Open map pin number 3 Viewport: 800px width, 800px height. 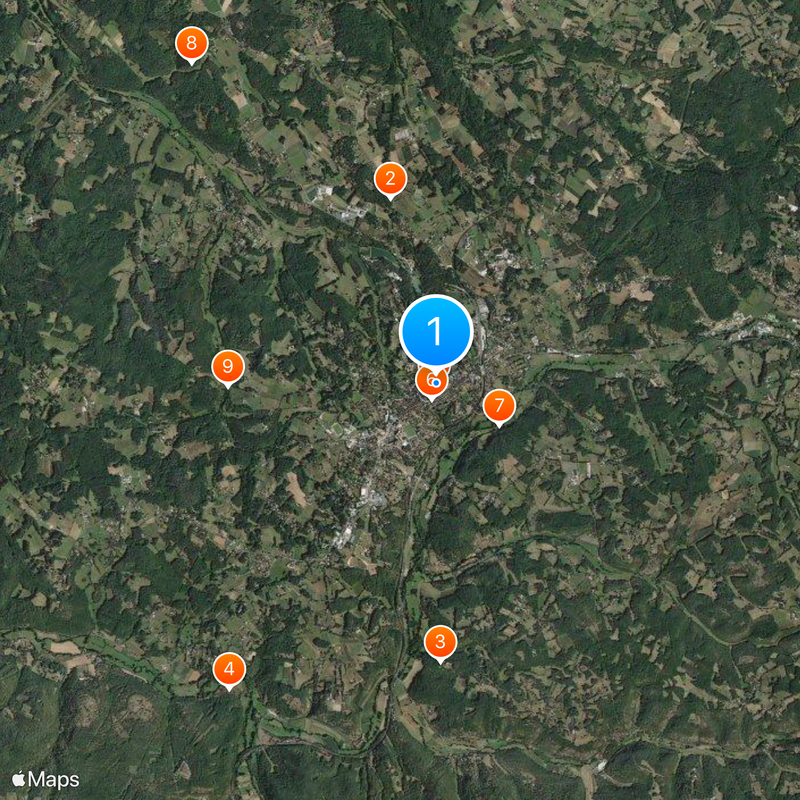[440, 641]
